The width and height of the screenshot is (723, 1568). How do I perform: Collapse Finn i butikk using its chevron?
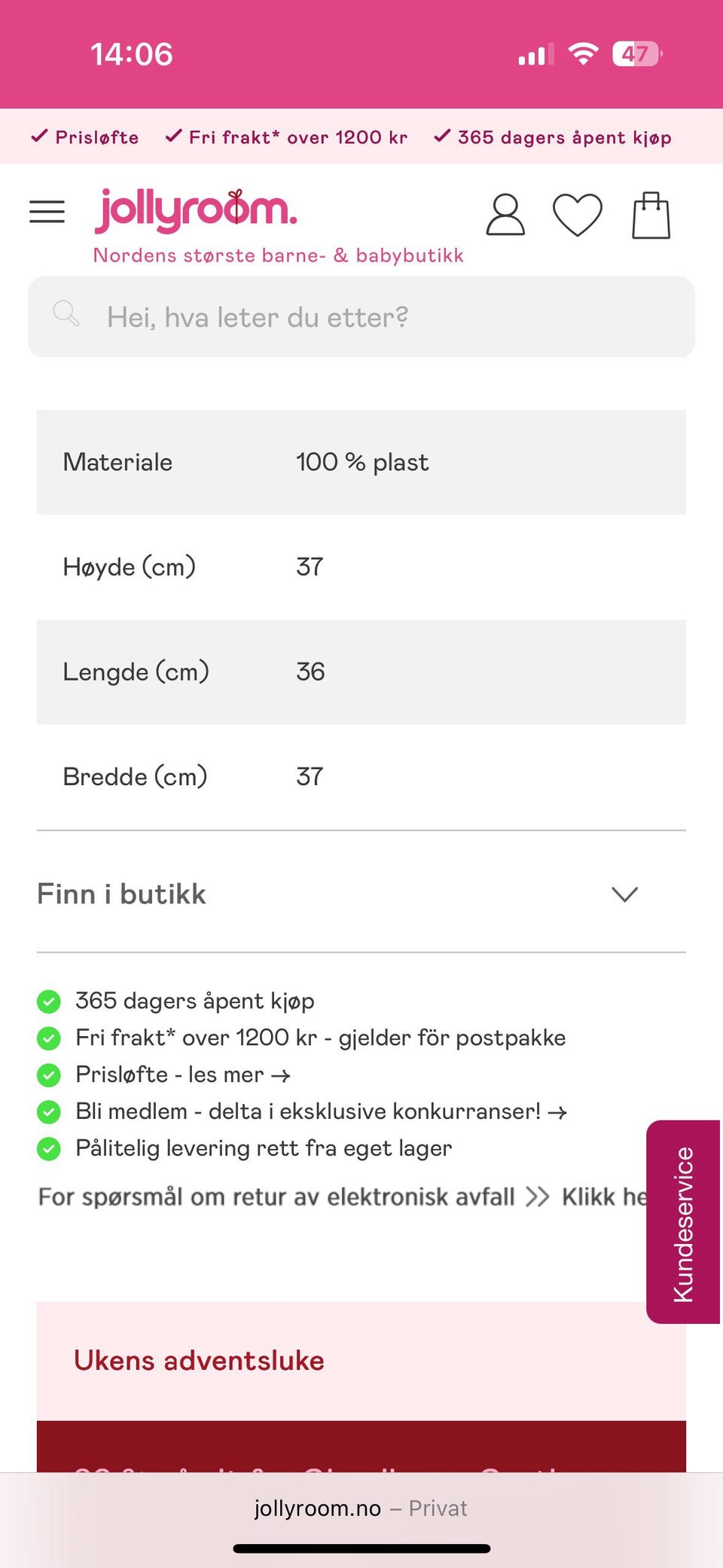click(x=624, y=894)
